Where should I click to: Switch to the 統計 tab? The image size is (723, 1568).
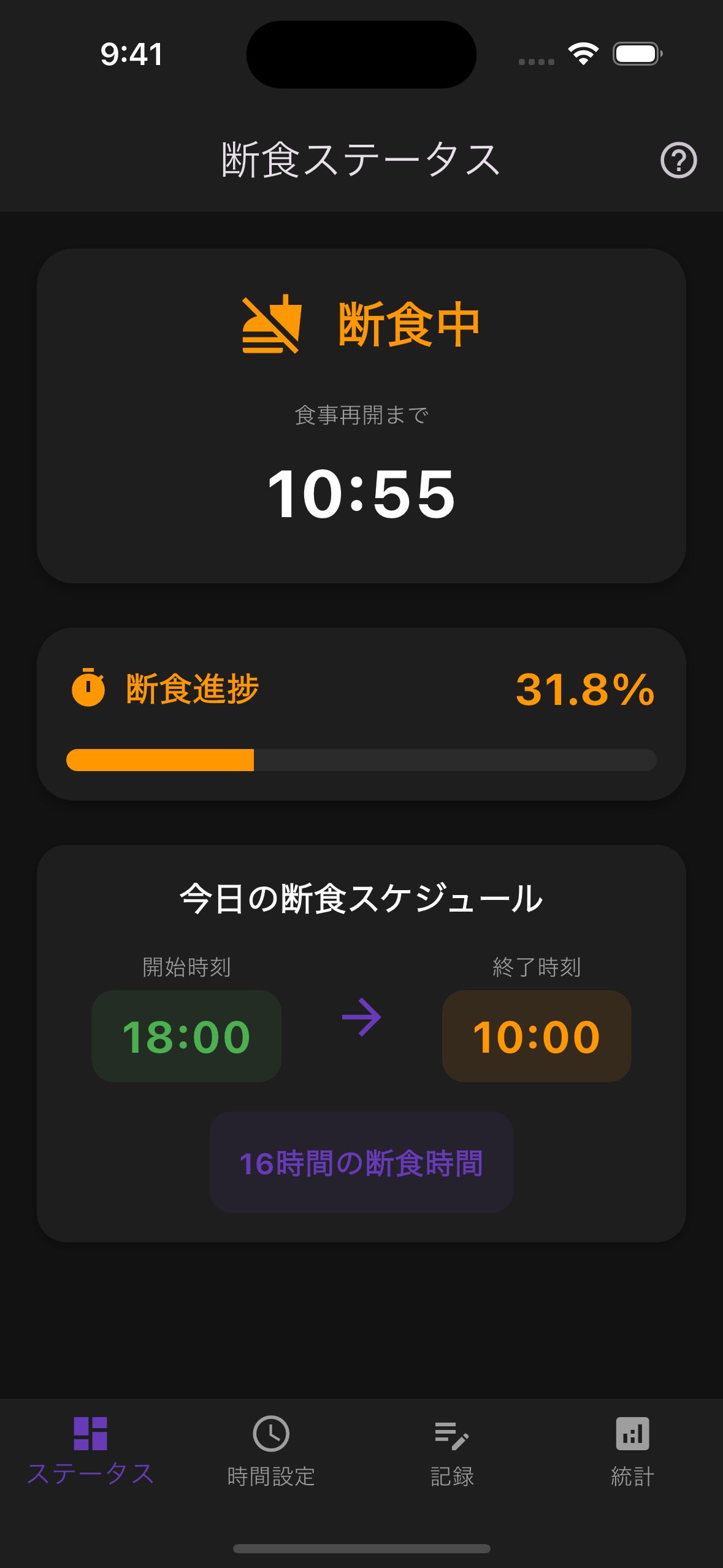(632, 1472)
